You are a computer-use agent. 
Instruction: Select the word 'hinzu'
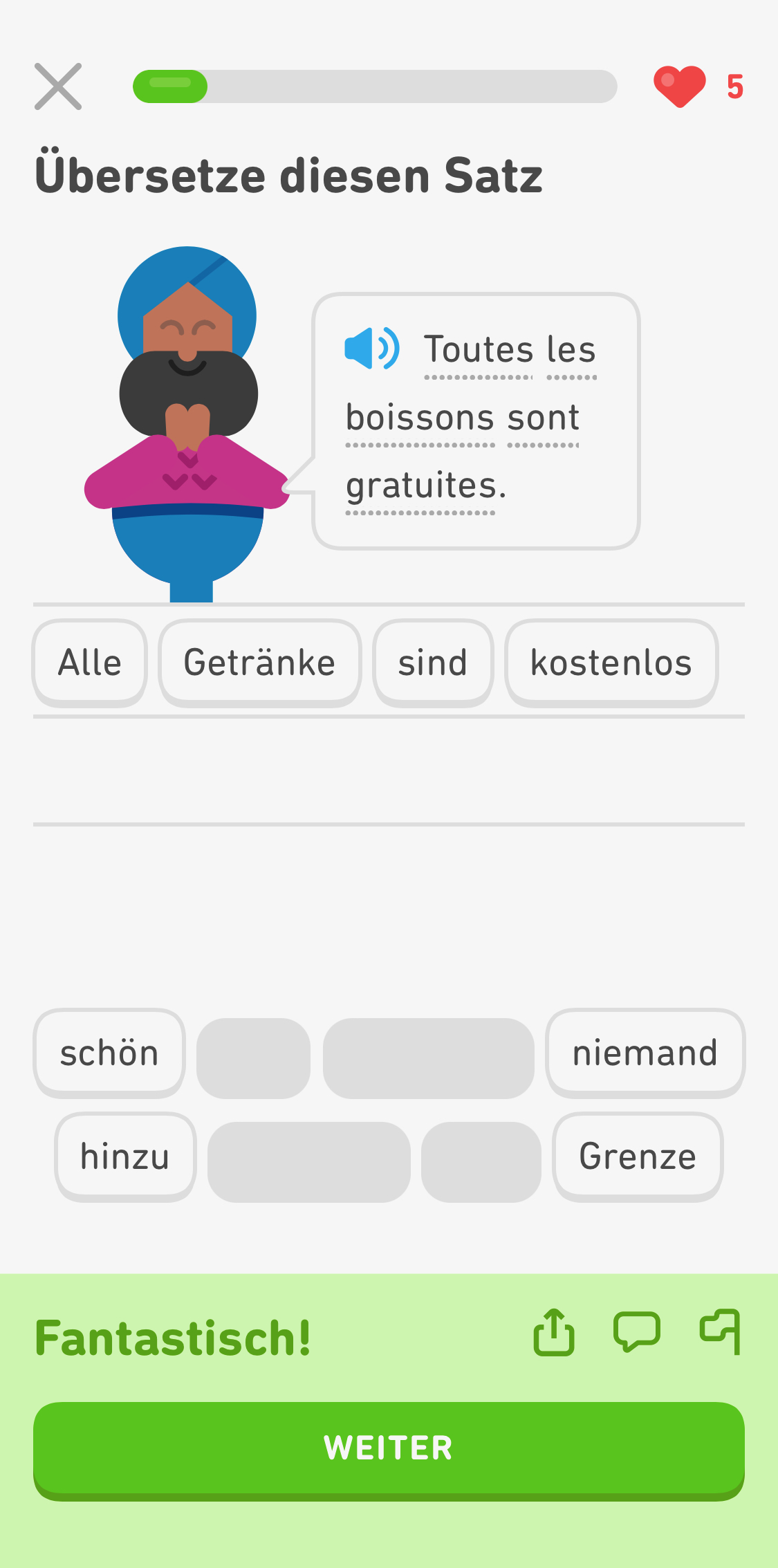(125, 1156)
